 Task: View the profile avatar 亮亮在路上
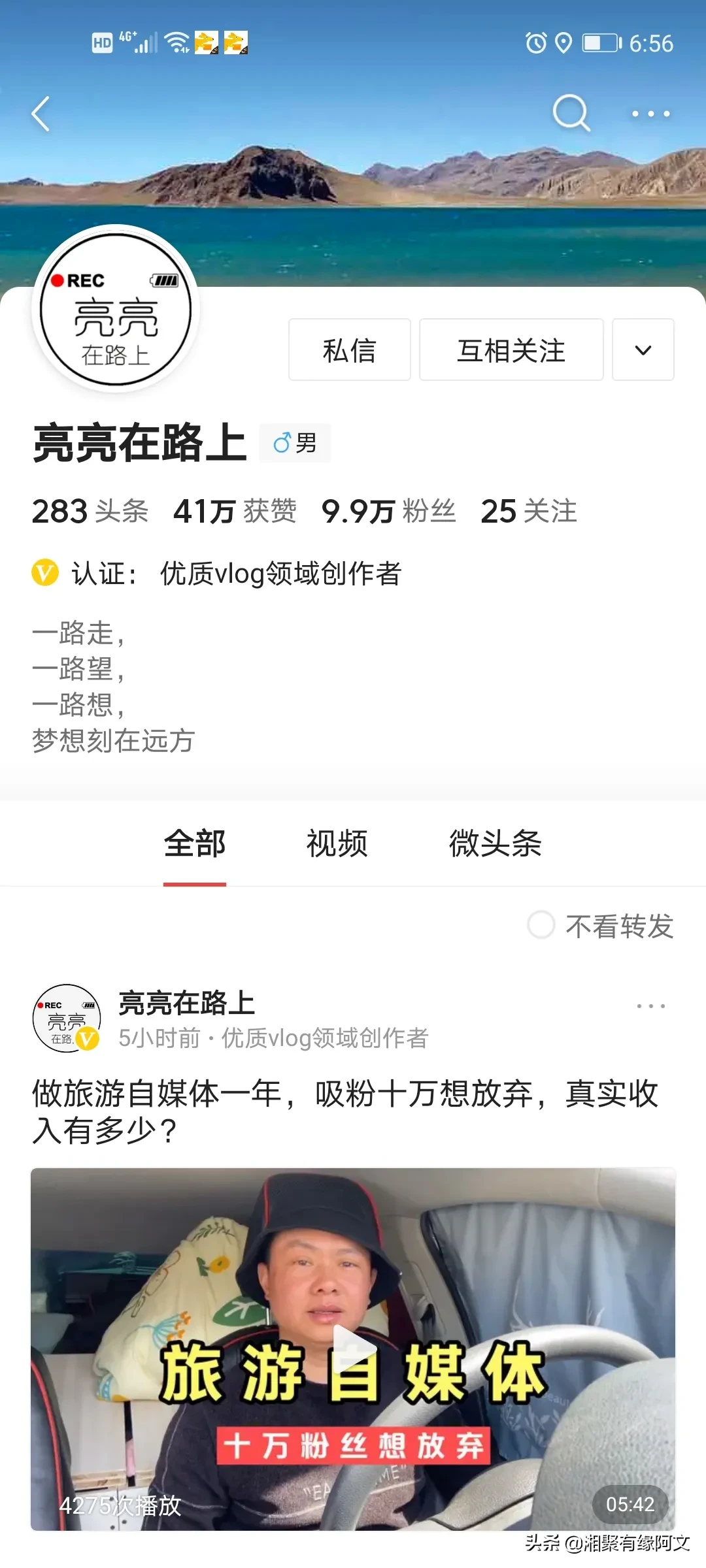click(116, 309)
